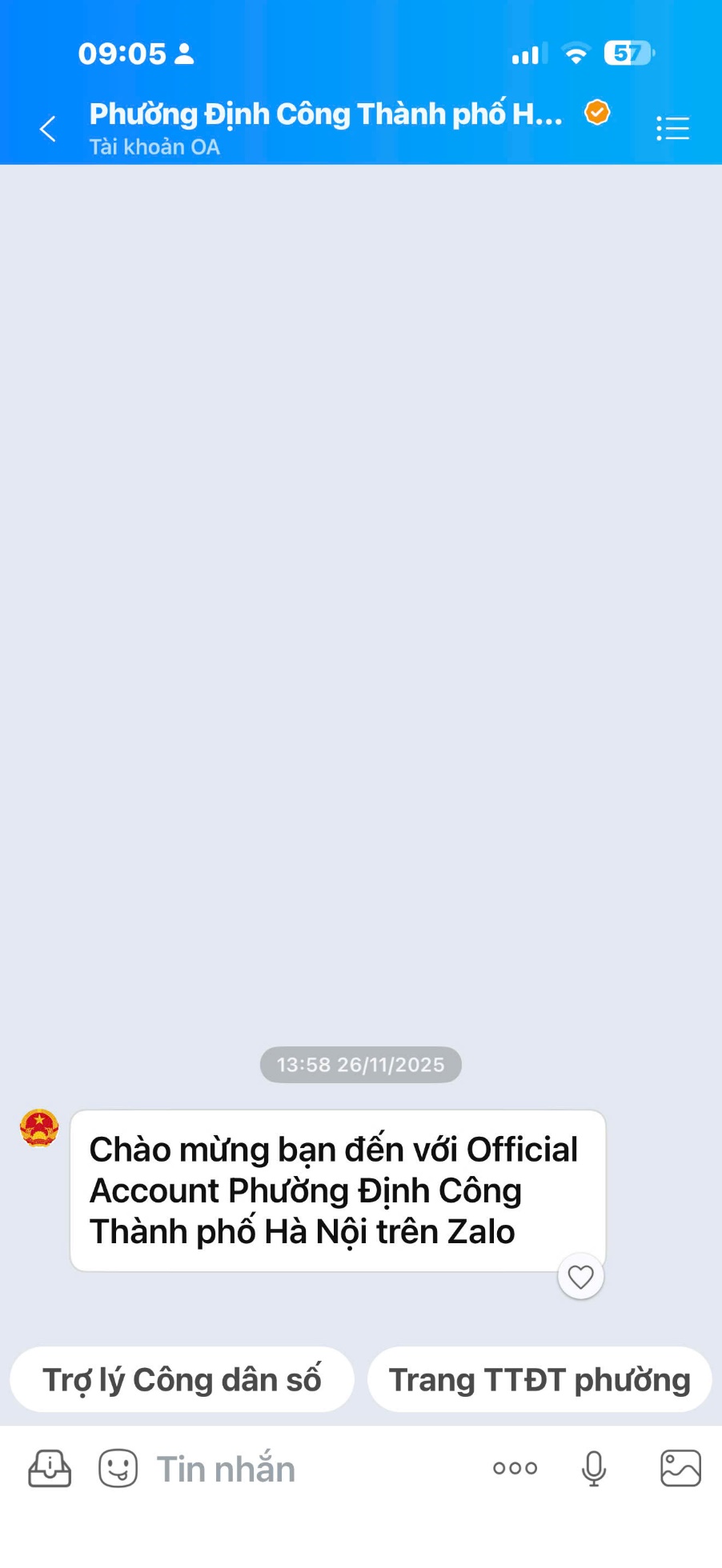
Task: Tap the official account avatar beside the message
Action: (x=39, y=1128)
